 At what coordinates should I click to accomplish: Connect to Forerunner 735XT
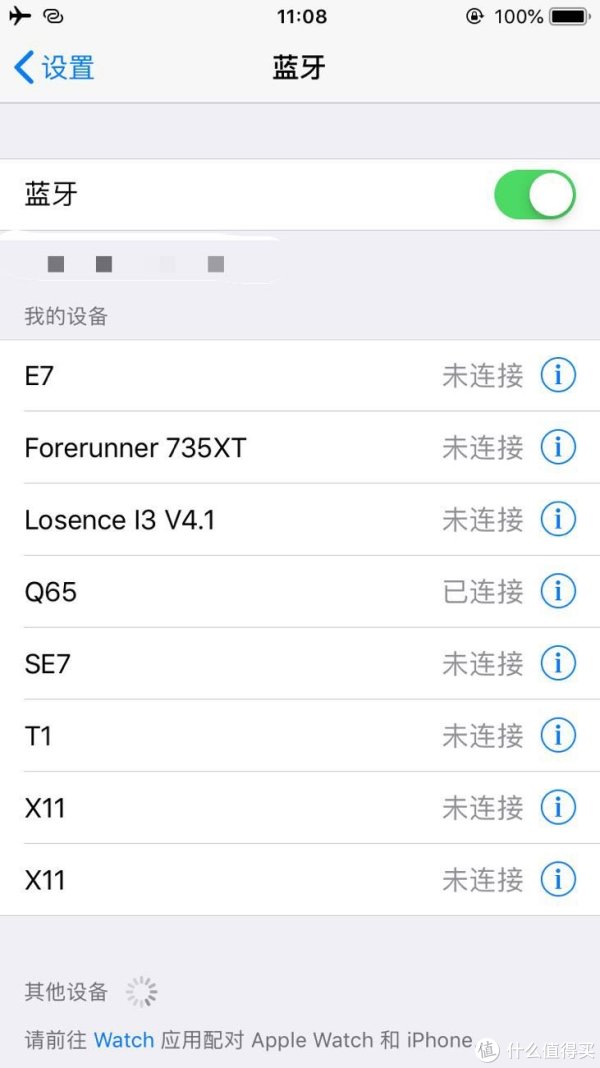pyautogui.click(x=300, y=447)
